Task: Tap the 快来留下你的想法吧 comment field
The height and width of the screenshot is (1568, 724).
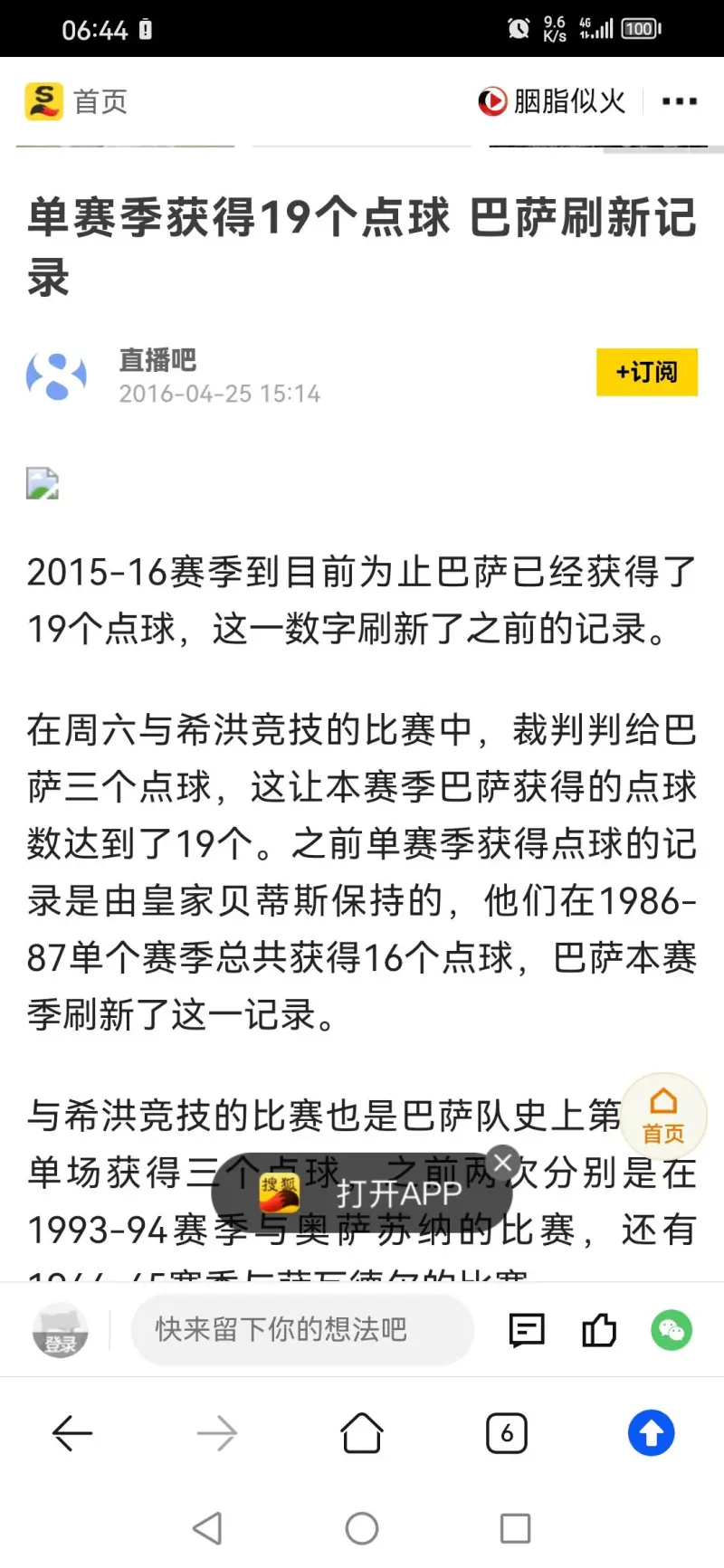Action: pos(302,1329)
